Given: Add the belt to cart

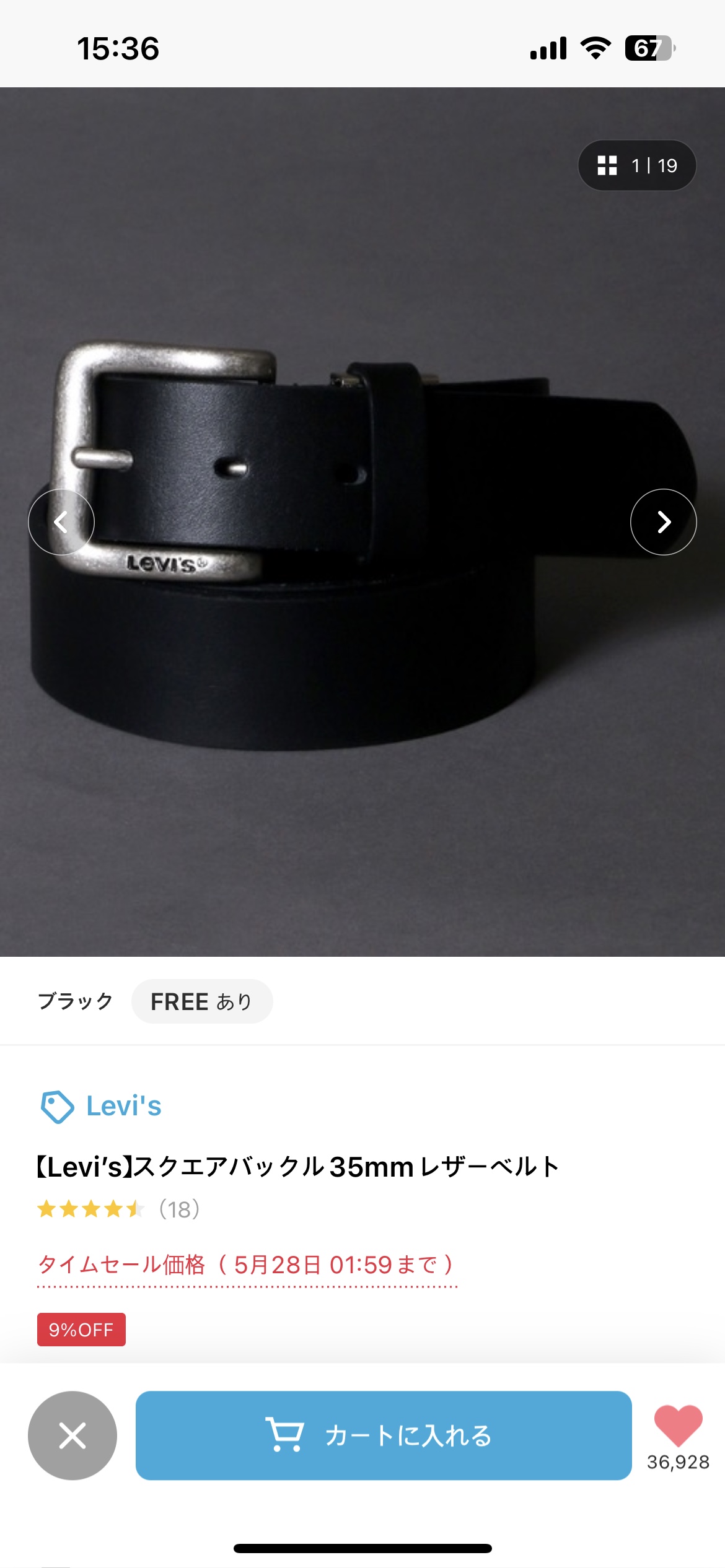Looking at the screenshot, I should tap(383, 1435).
